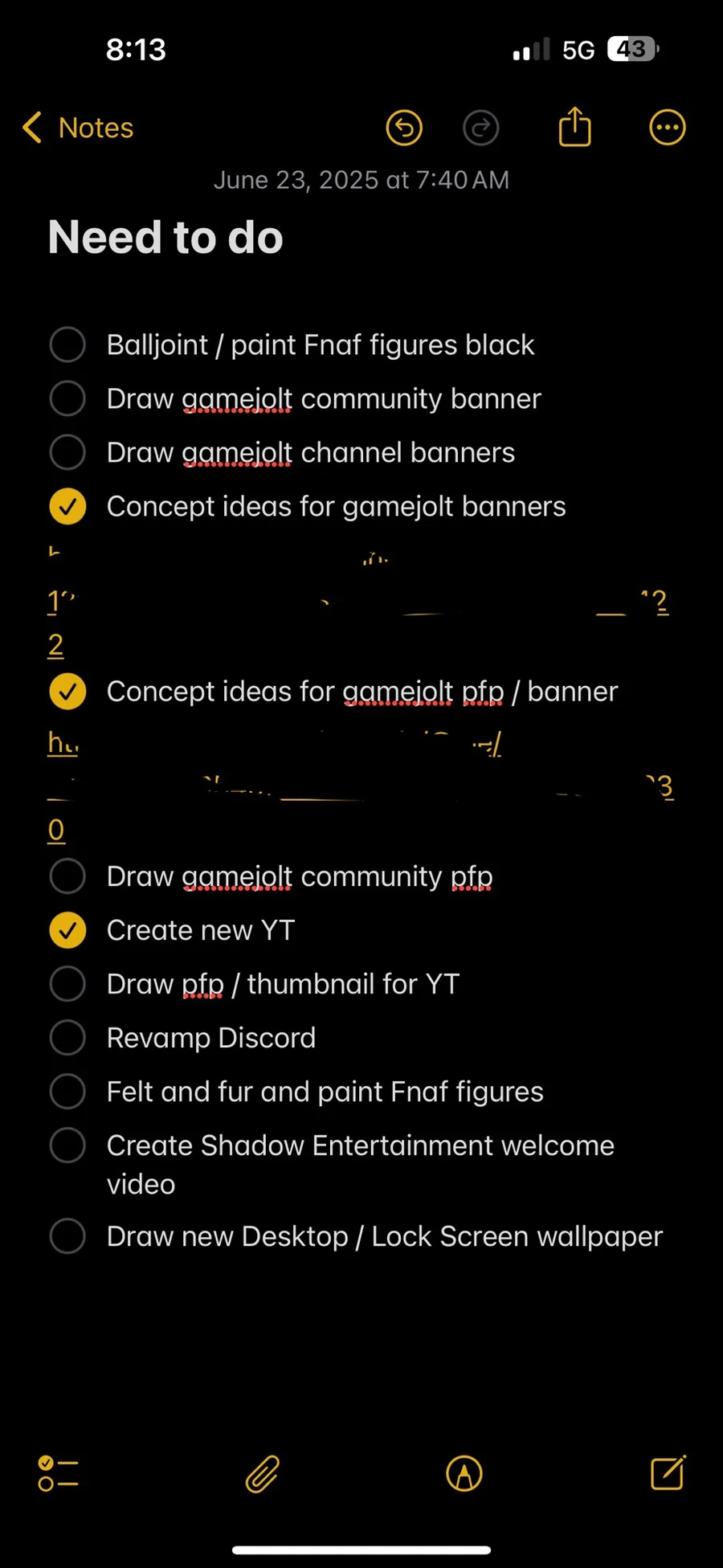Screen dimensions: 723x1568
Task: Undo the last edit
Action: click(404, 128)
